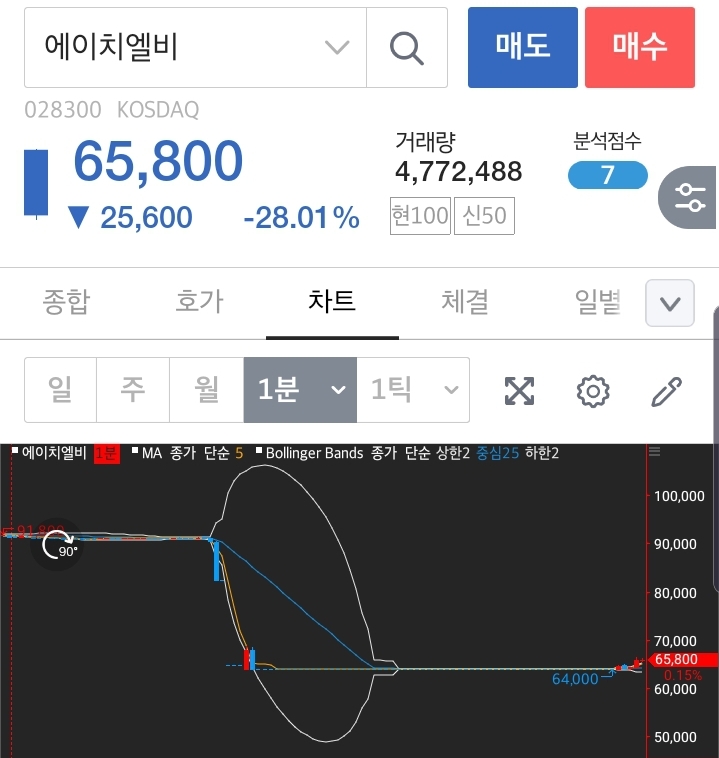The height and width of the screenshot is (758, 719).
Task: Select the 차트 tab
Action: point(332,302)
